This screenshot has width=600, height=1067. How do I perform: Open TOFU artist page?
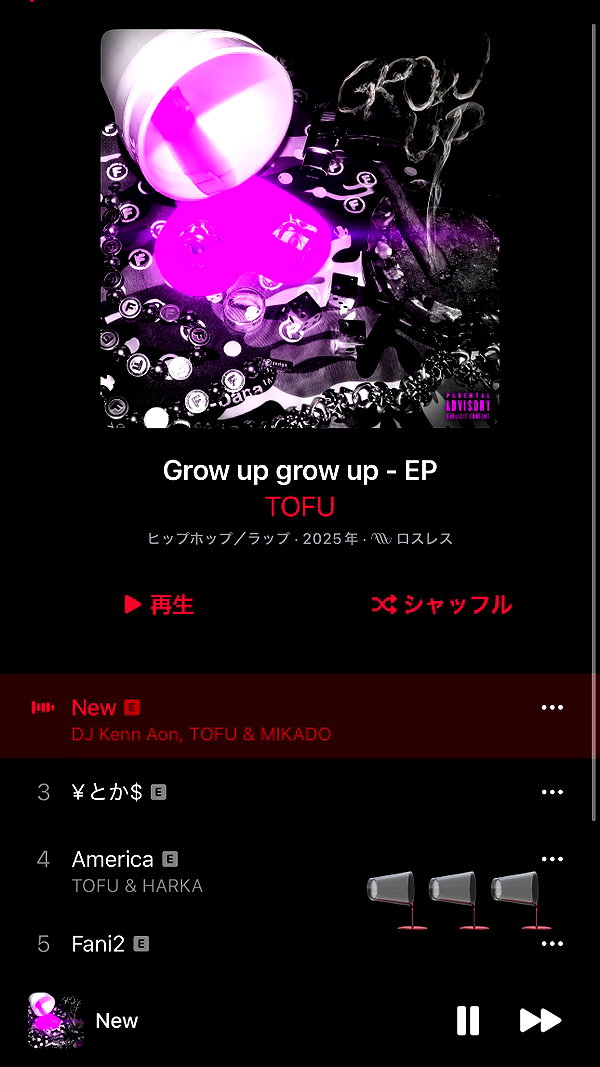pos(300,506)
